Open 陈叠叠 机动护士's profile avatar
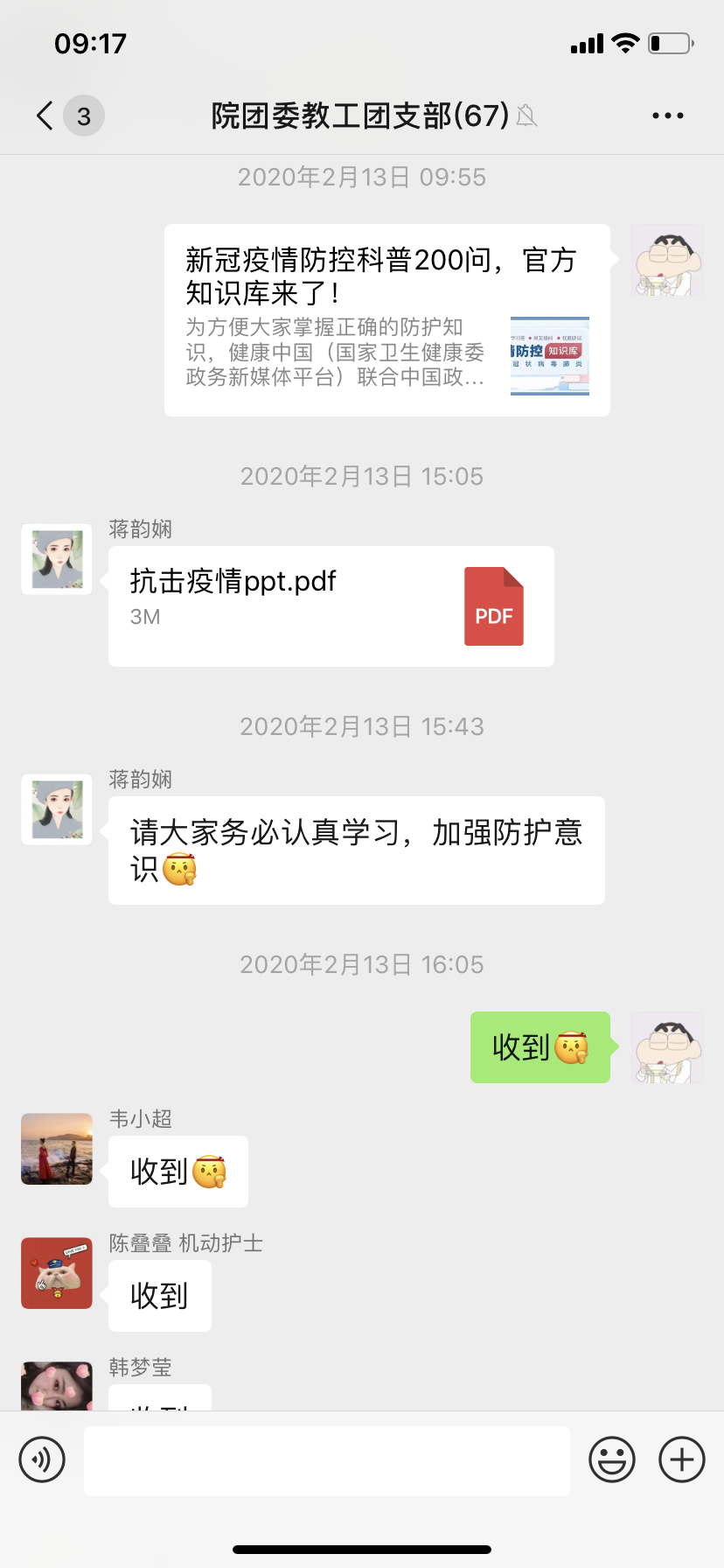The image size is (724, 1568). click(x=57, y=1272)
